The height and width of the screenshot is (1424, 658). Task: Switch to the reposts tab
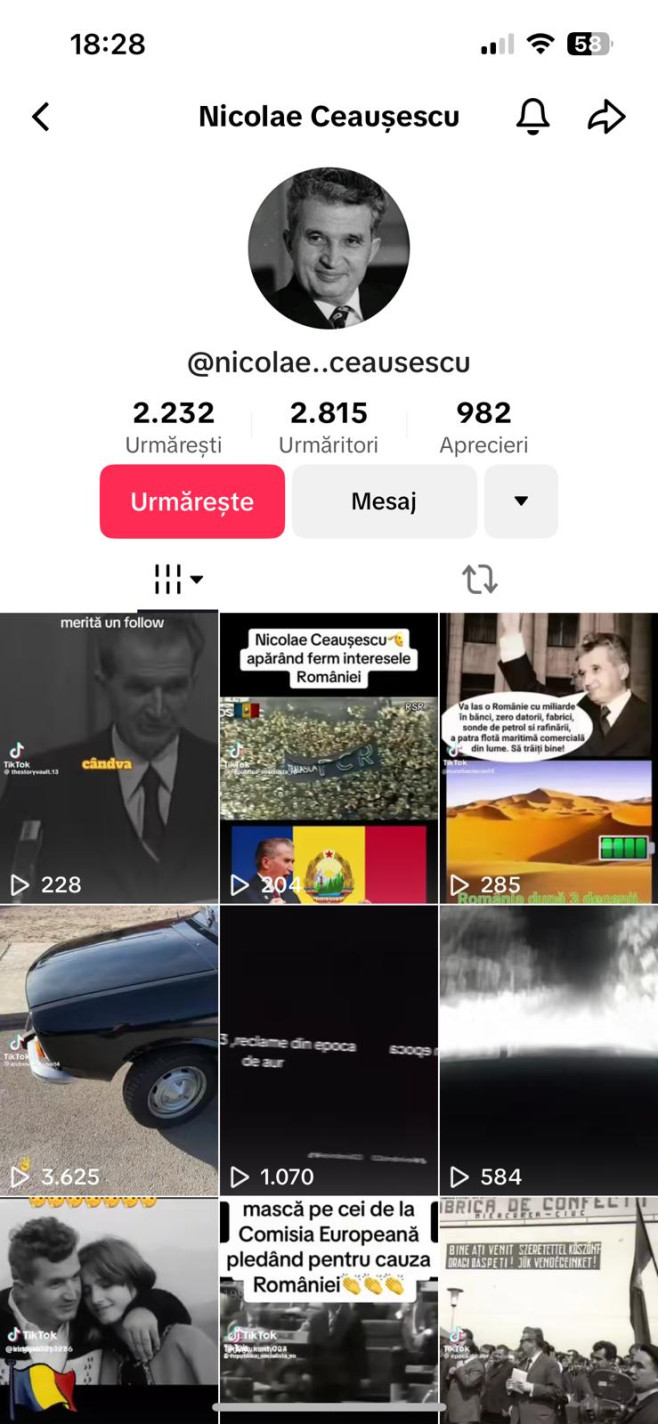click(x=479, y=579)
